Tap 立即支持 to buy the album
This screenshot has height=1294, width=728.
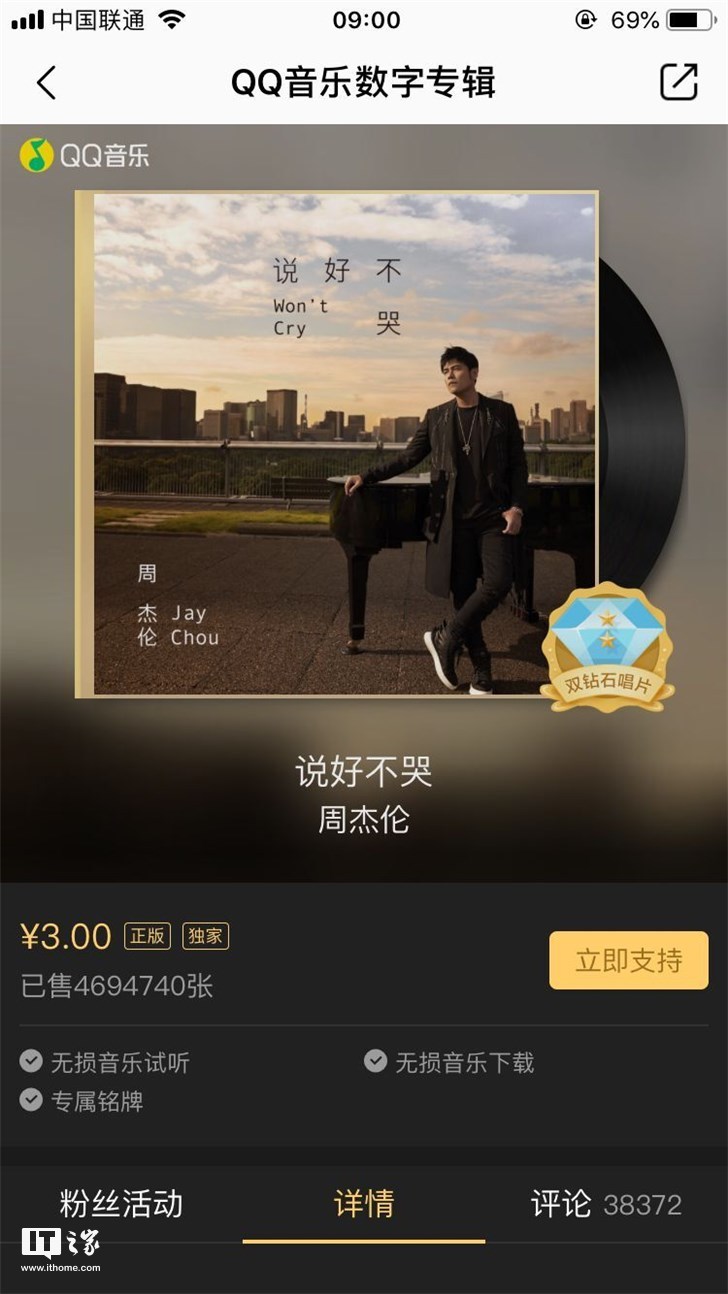628,960
